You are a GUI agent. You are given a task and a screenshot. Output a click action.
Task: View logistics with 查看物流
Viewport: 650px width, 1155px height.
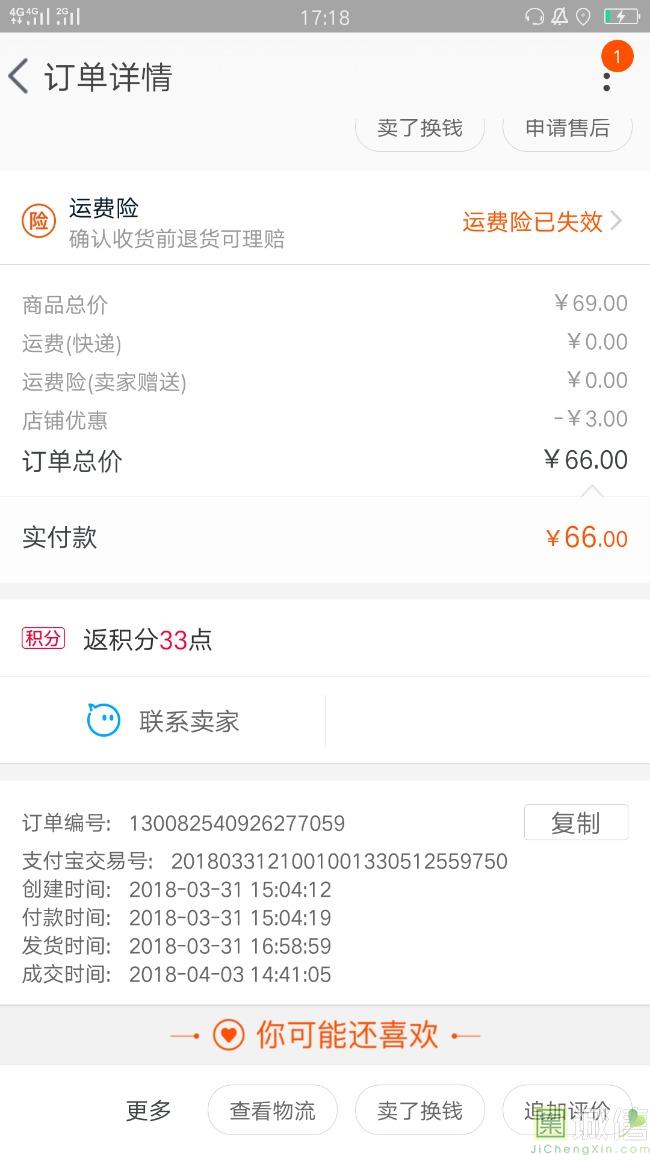click(x=273, y=1110)
